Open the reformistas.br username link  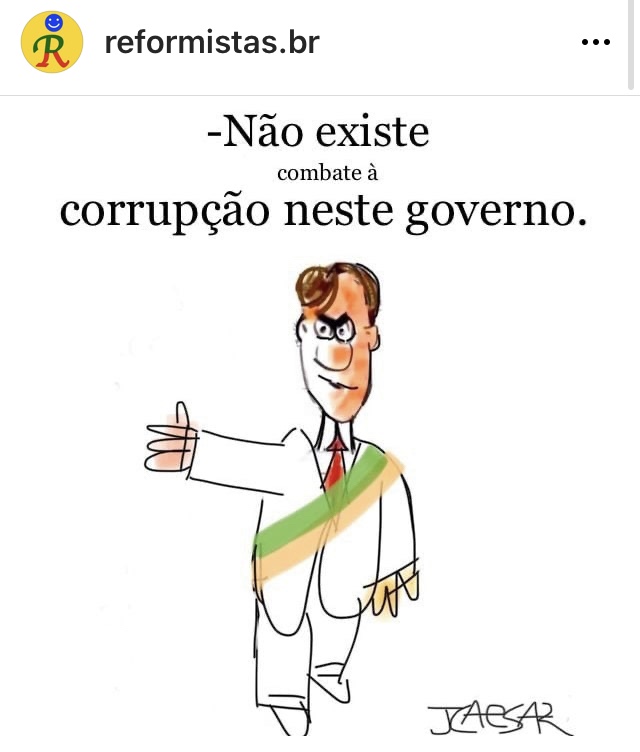point(211,43)
